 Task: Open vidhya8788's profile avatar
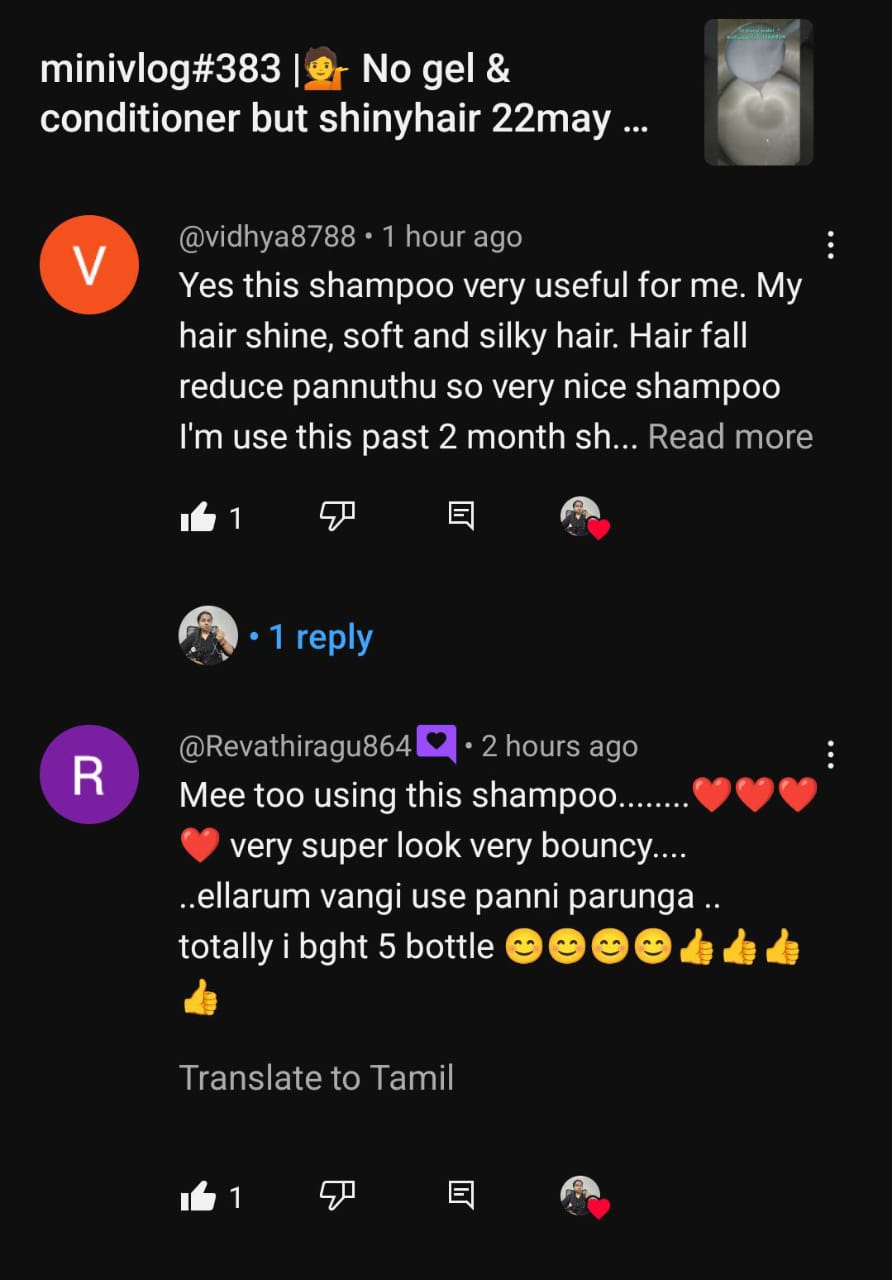(89, 265)
